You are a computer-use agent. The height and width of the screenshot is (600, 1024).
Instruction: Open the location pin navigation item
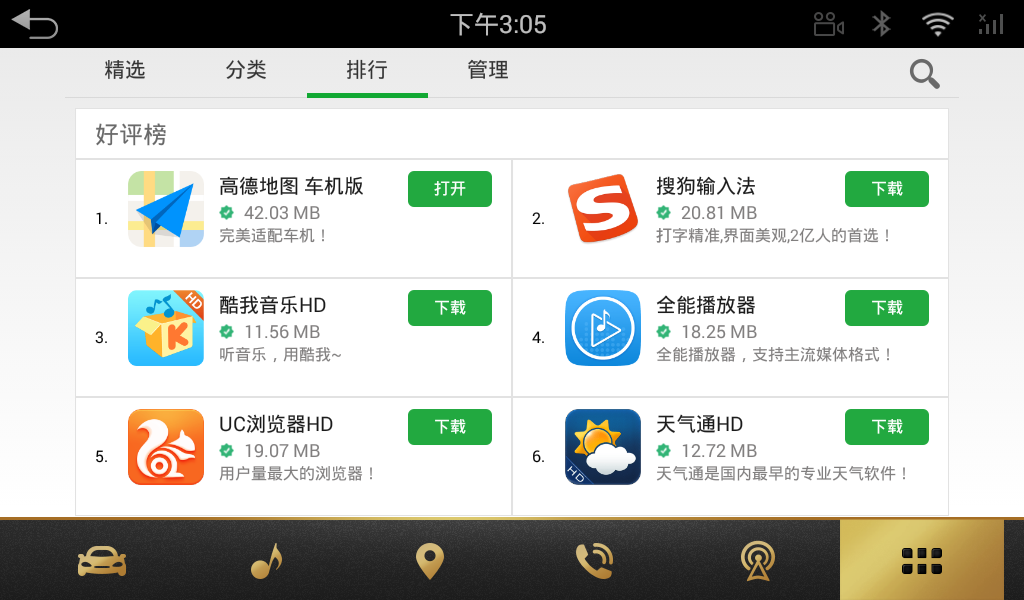coord(429,561)
